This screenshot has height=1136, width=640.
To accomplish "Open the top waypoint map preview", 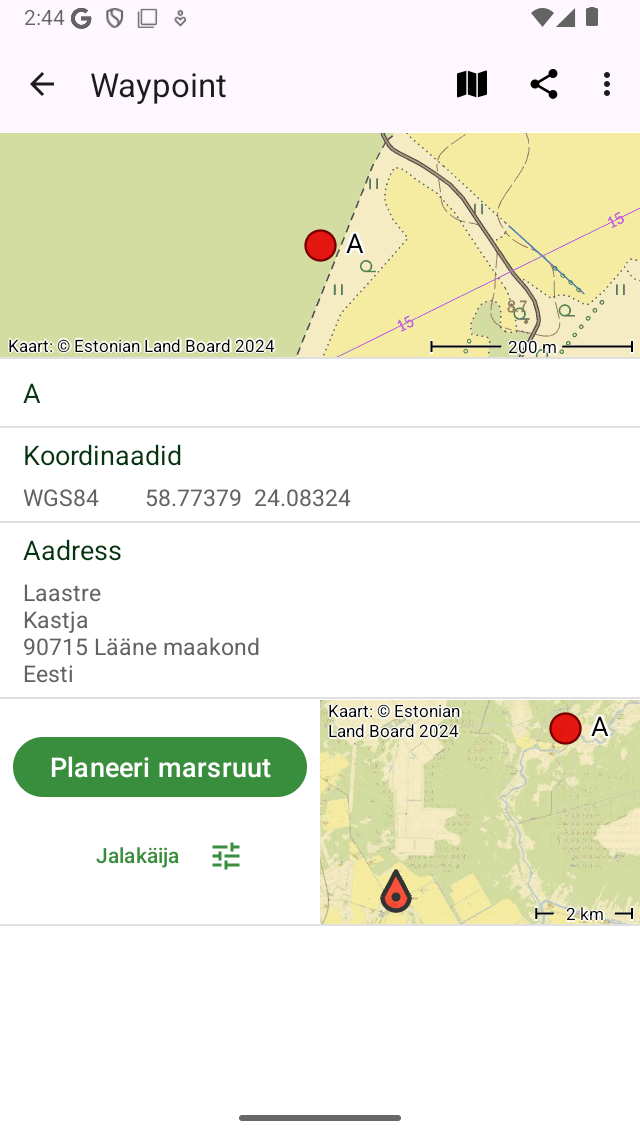I will coord(320,245).
